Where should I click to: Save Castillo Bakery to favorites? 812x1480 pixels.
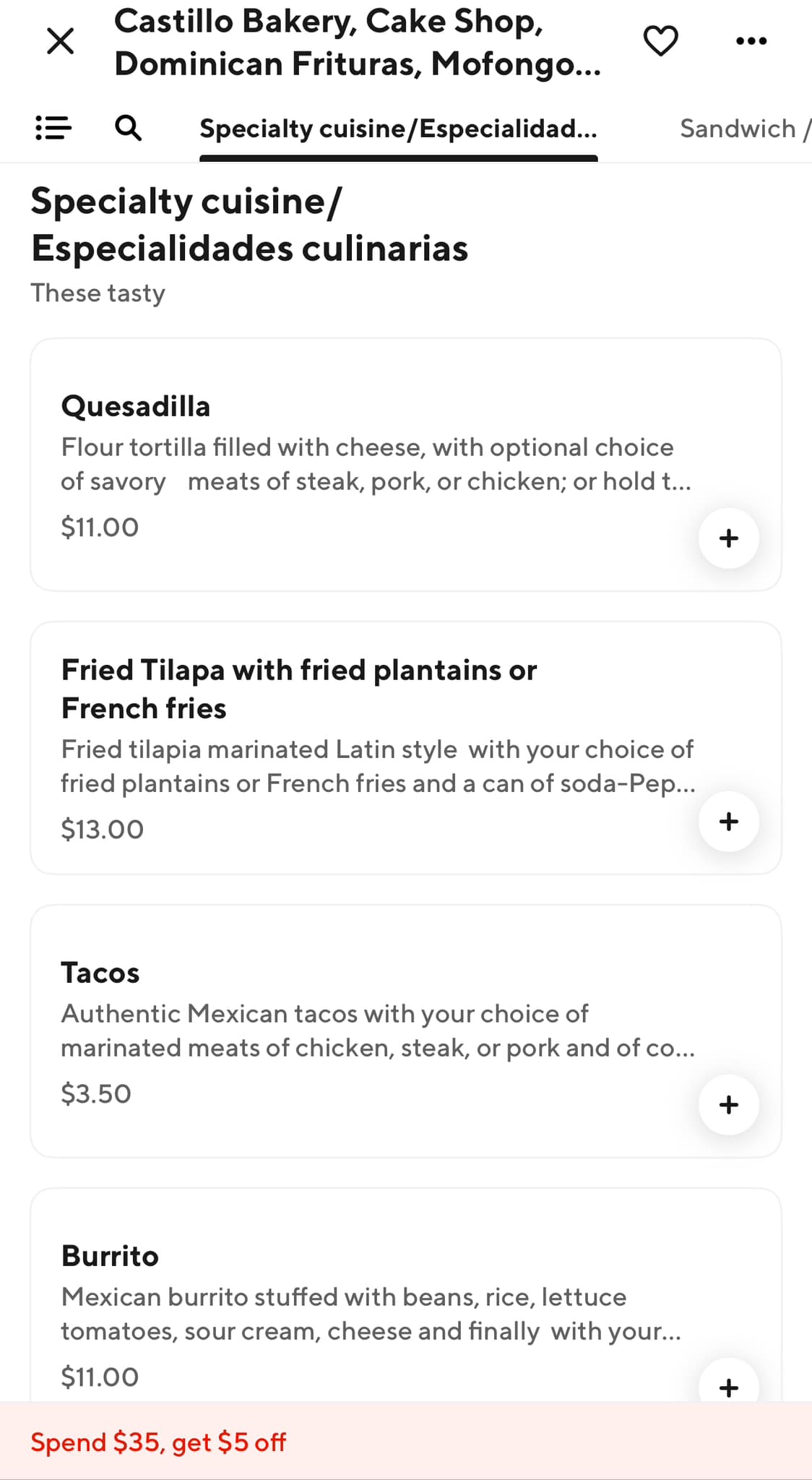(660, 41)
